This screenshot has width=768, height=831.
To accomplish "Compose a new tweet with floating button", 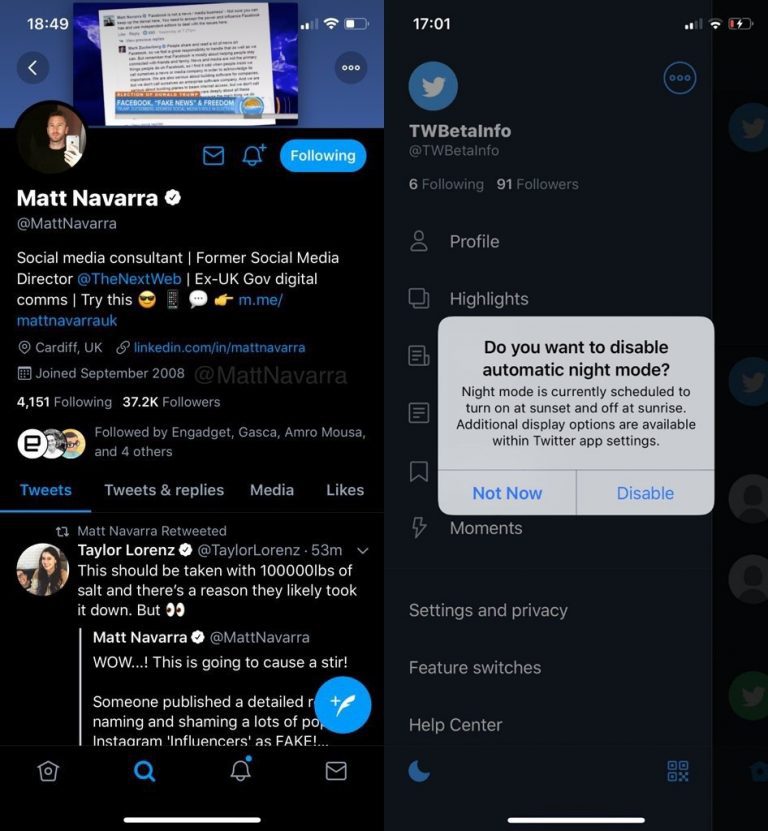I will pos(343,705).
